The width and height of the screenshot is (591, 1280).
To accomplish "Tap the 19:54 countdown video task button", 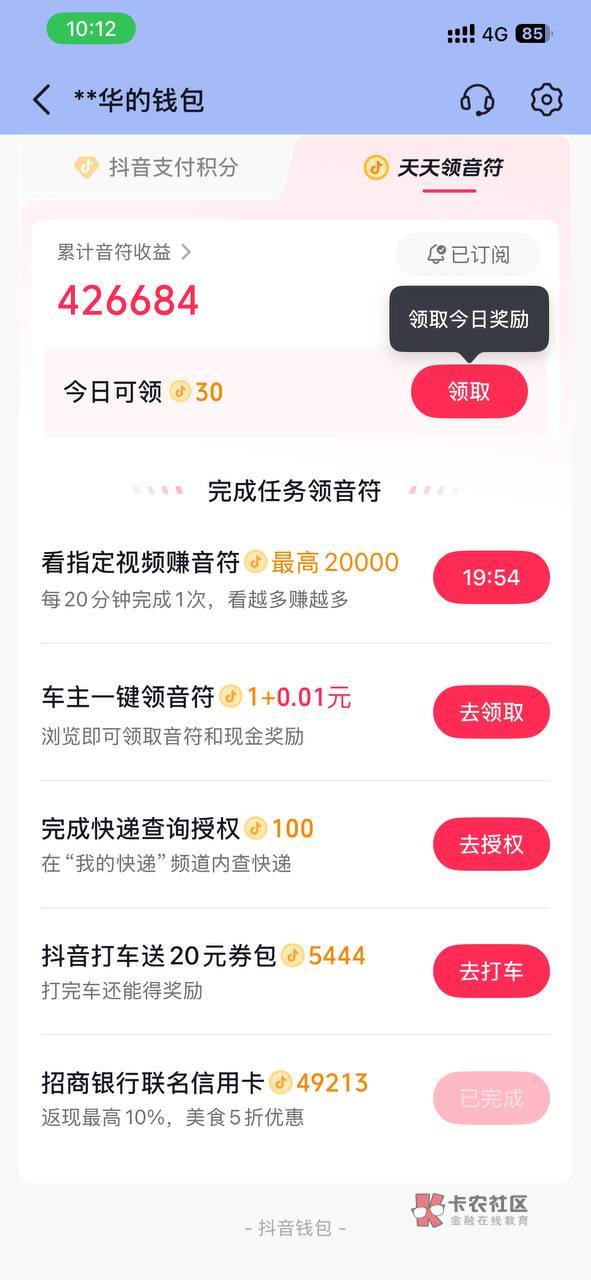I will click(x=491, y=577).
